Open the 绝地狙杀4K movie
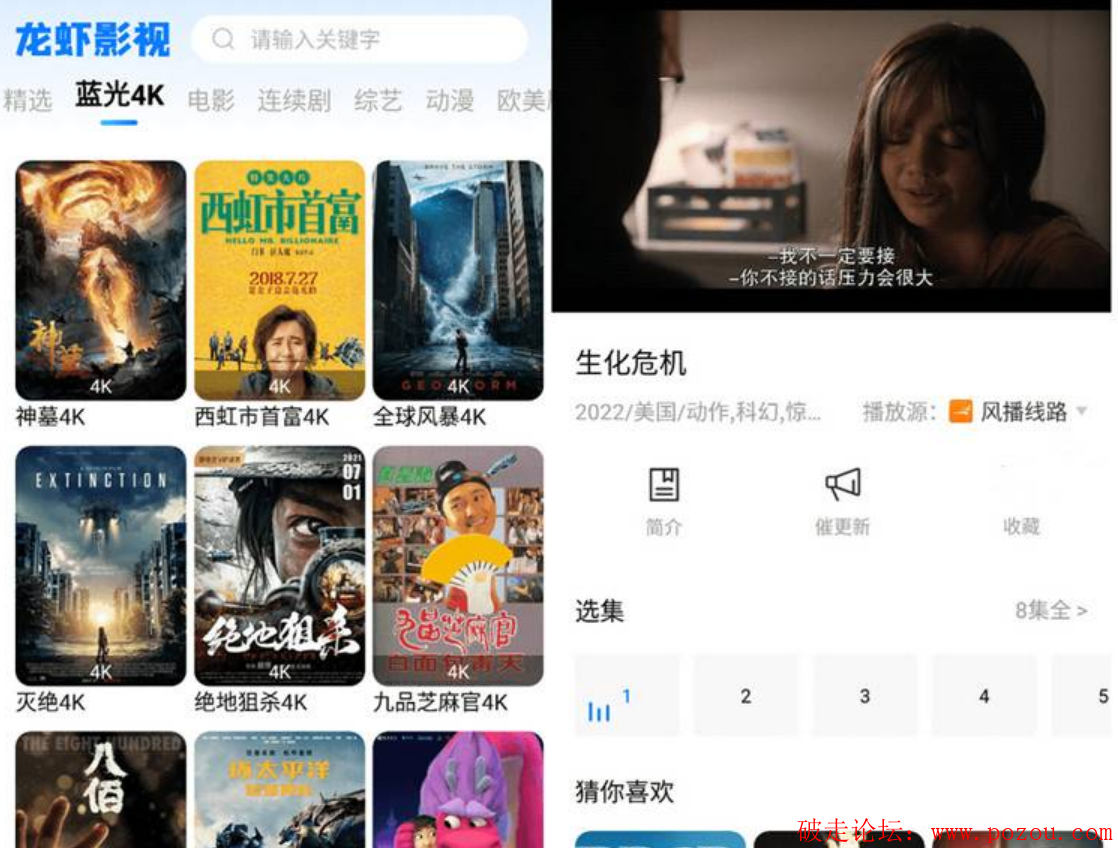 pyautogui.click(x=279, y=566)
